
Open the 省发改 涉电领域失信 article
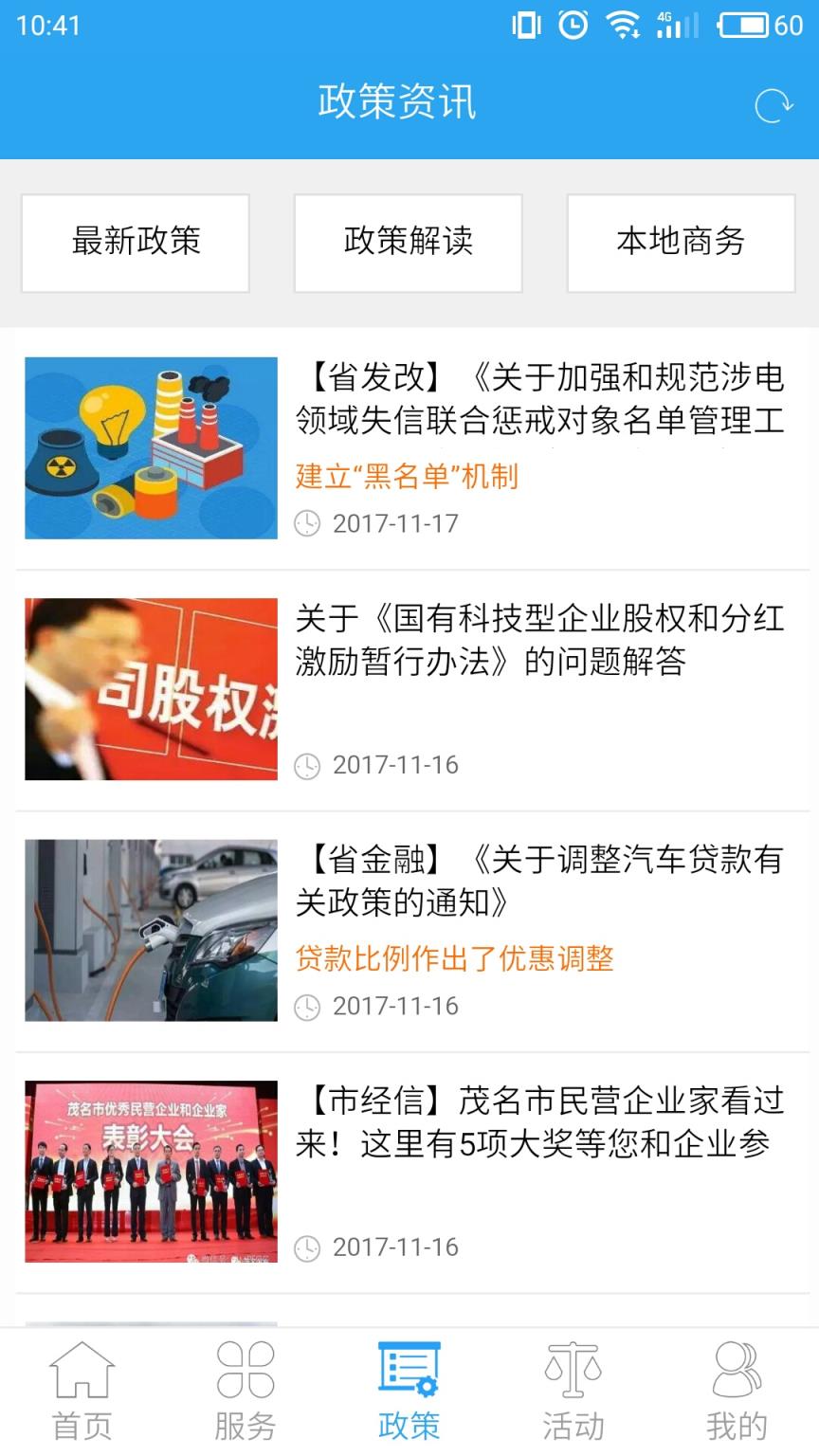539,399
